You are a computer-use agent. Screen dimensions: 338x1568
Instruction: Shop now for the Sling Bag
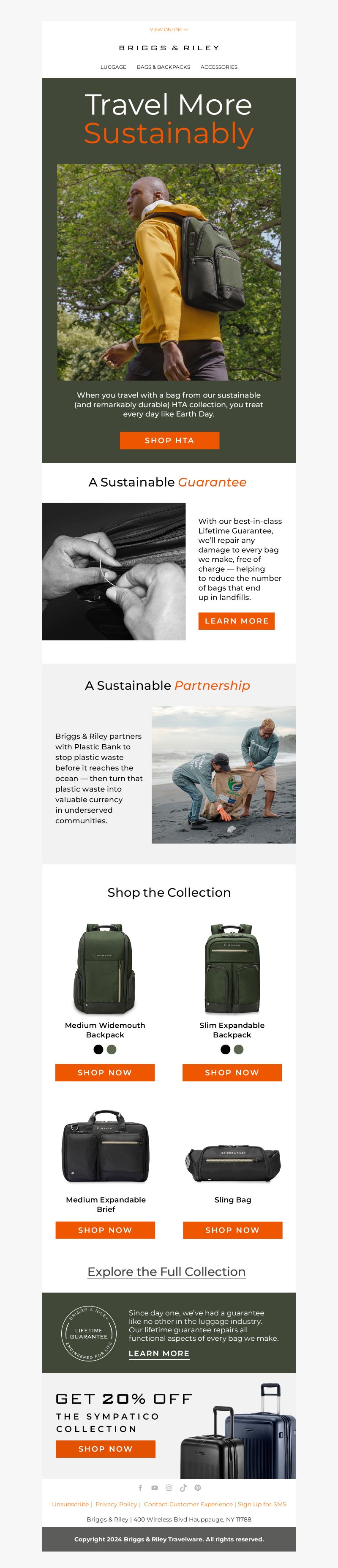pos(233,1230)
